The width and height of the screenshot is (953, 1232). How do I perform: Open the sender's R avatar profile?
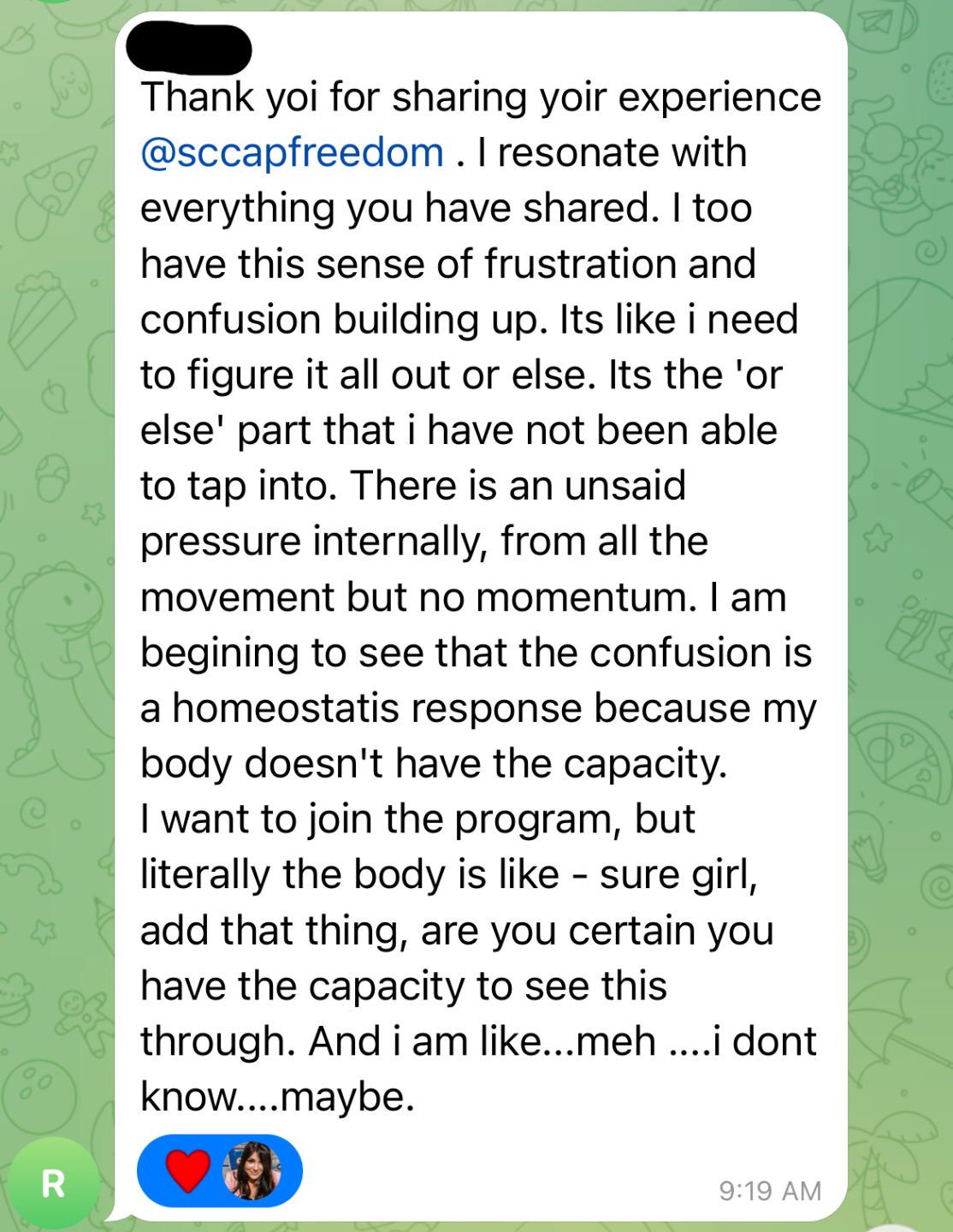coord(53,1183)
